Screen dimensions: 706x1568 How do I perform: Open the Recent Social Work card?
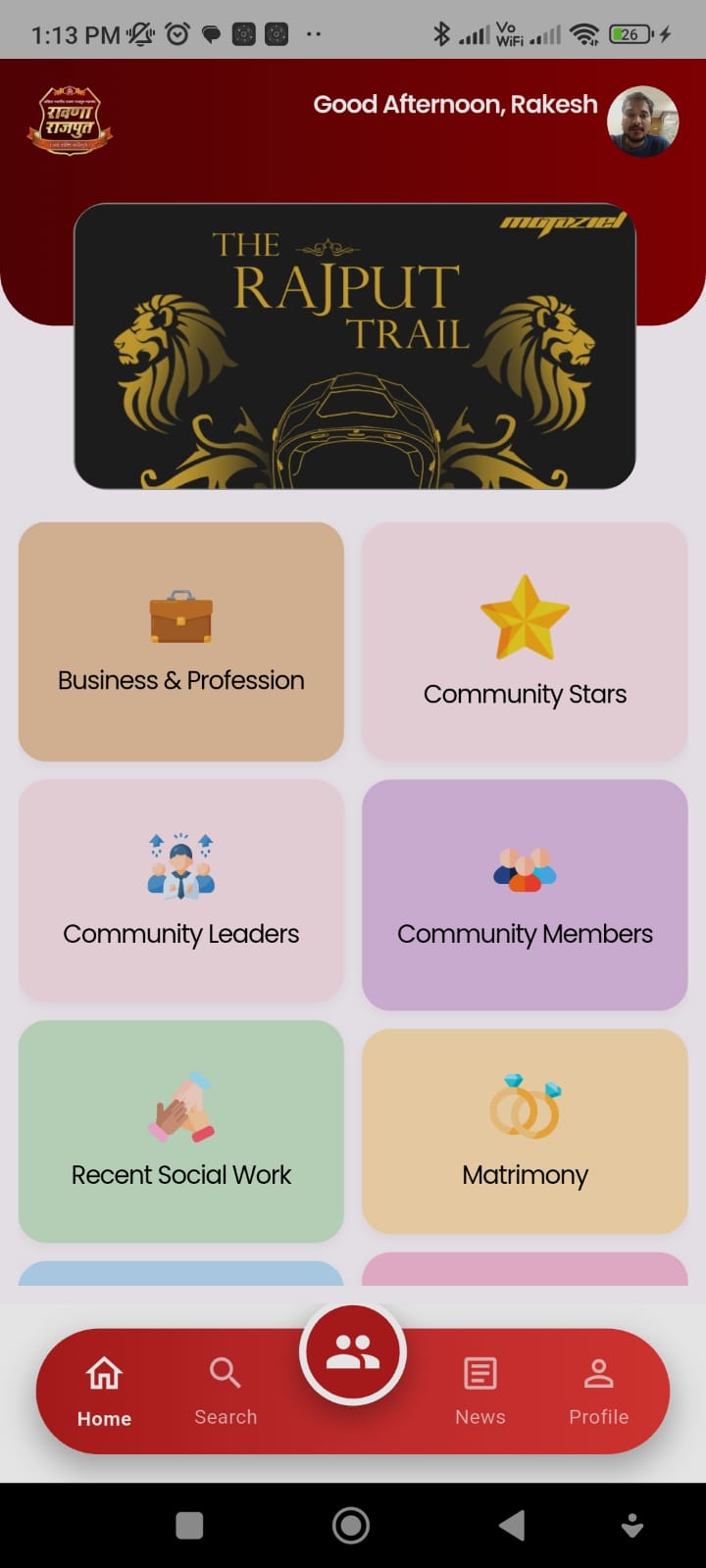click(181, 1131)
